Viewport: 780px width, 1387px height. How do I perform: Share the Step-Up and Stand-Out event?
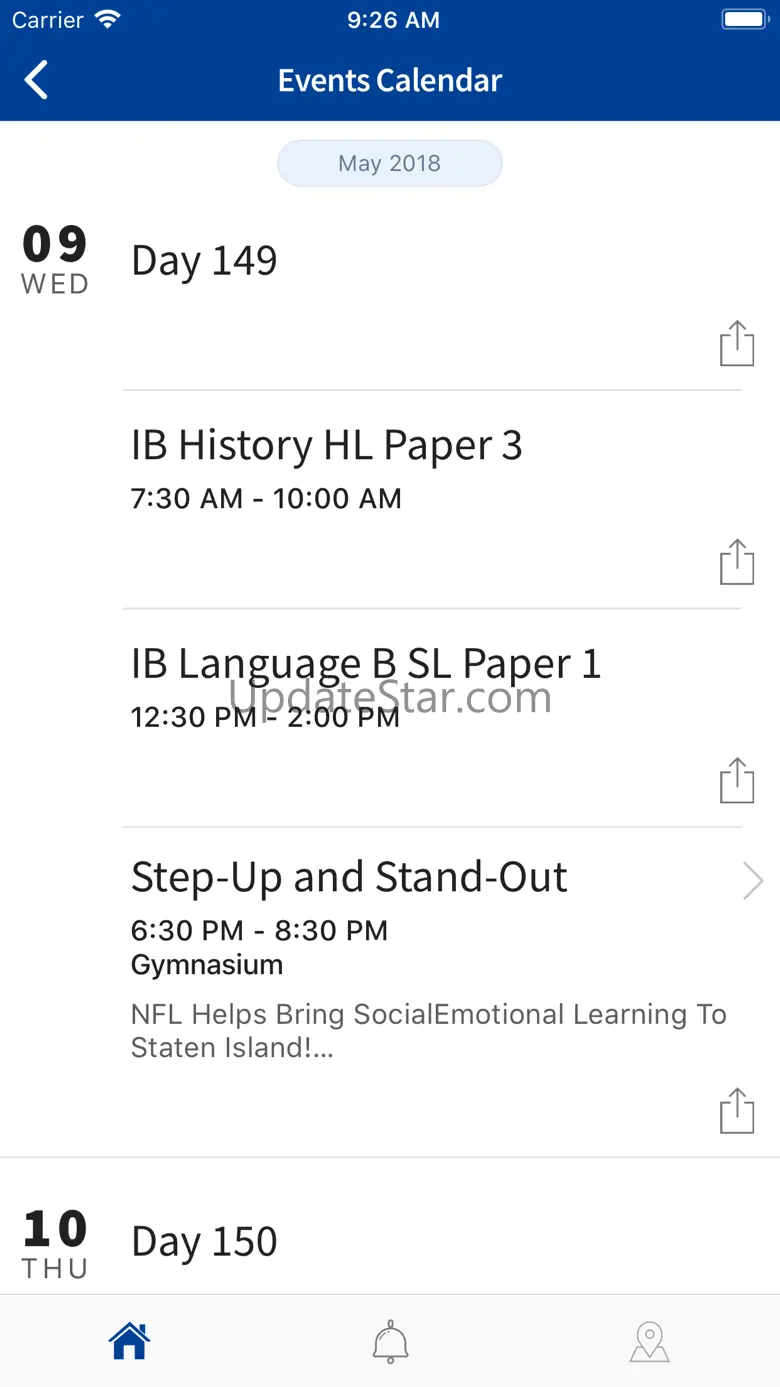coord(737,1110)
